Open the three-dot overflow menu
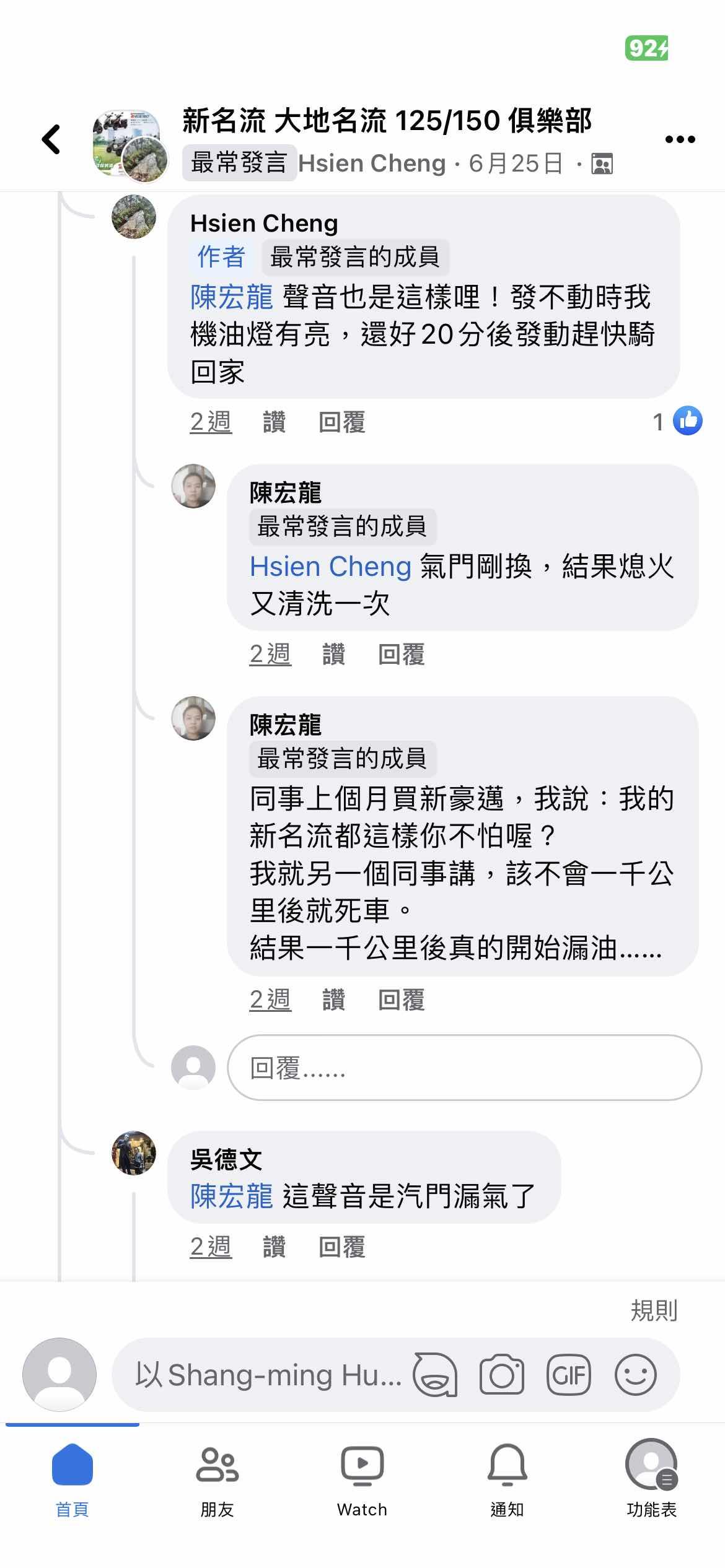The image size is (725, 1568). (680, 139)
